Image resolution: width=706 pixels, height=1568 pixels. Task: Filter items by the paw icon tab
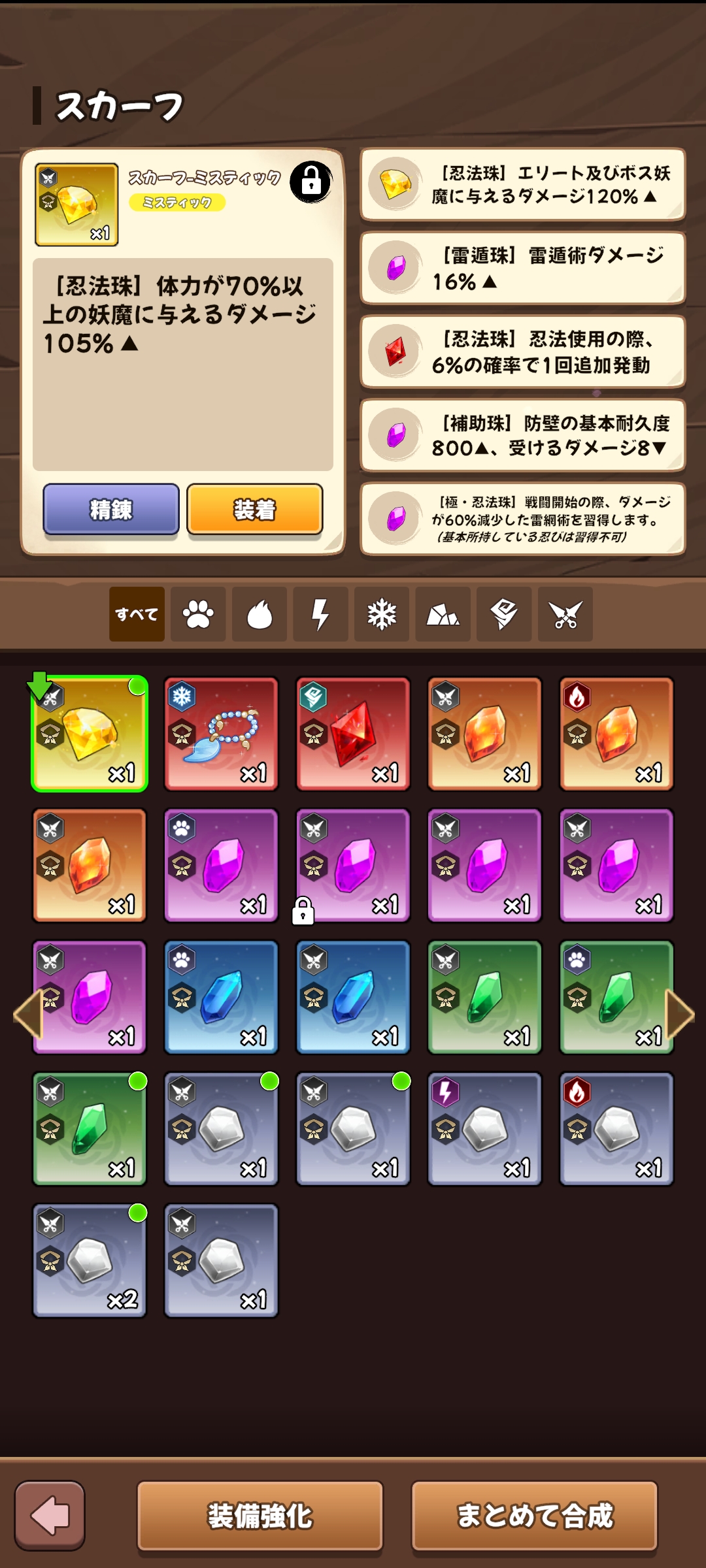198,614
